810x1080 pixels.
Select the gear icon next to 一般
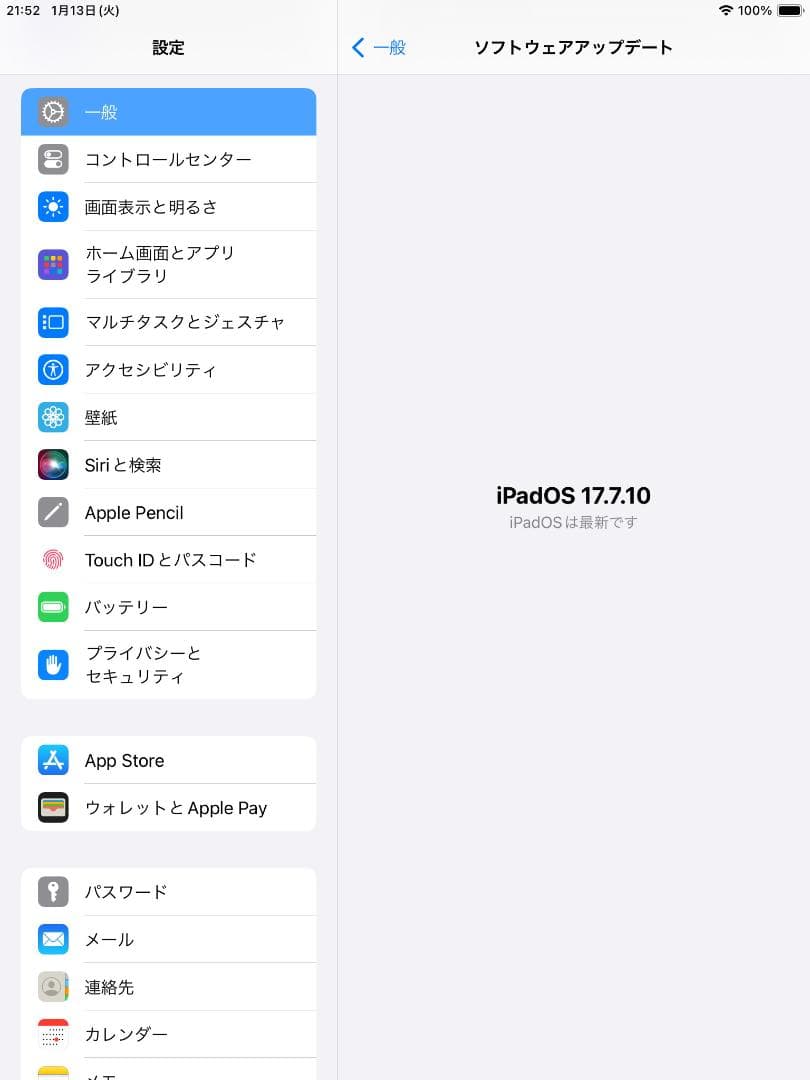53,112
